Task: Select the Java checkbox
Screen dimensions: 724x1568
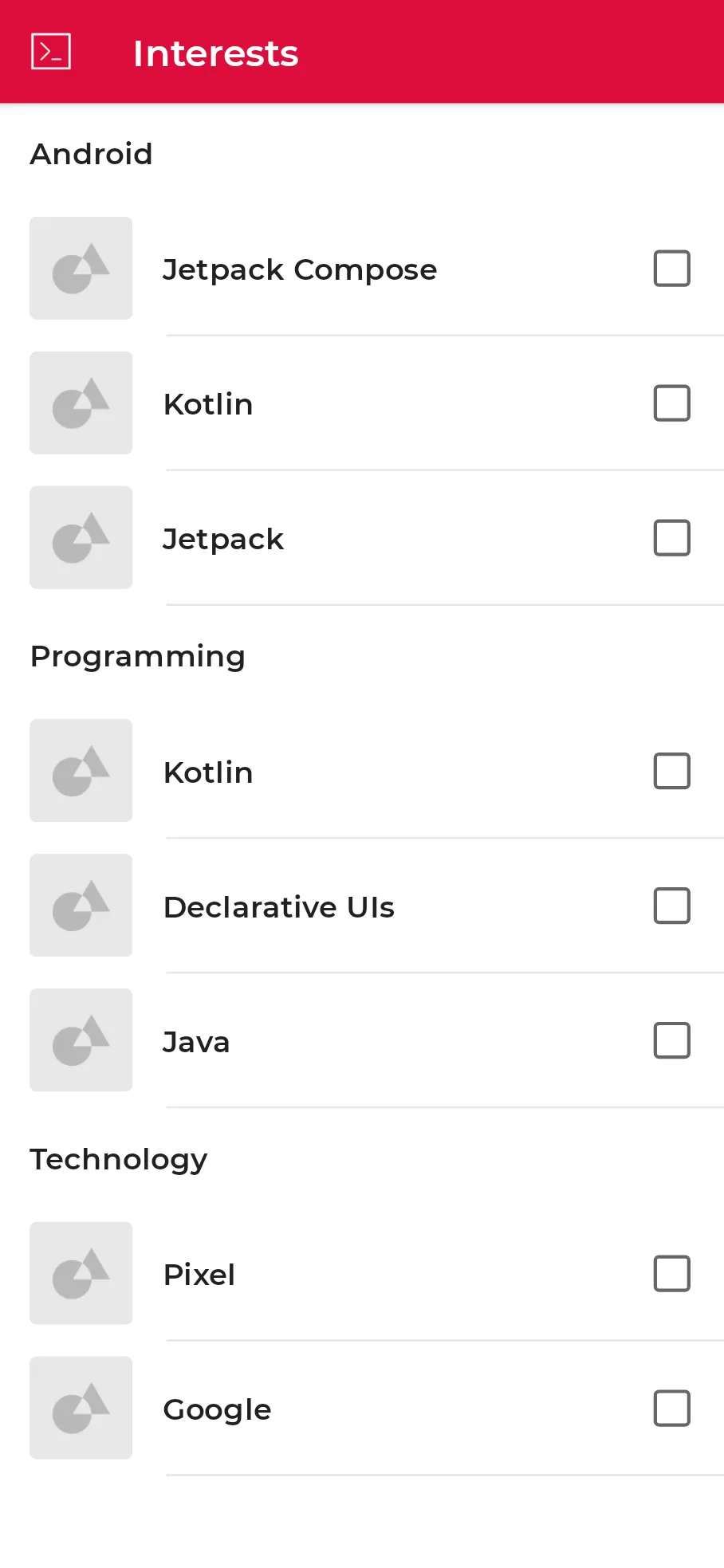Action: pos(671,1040)
